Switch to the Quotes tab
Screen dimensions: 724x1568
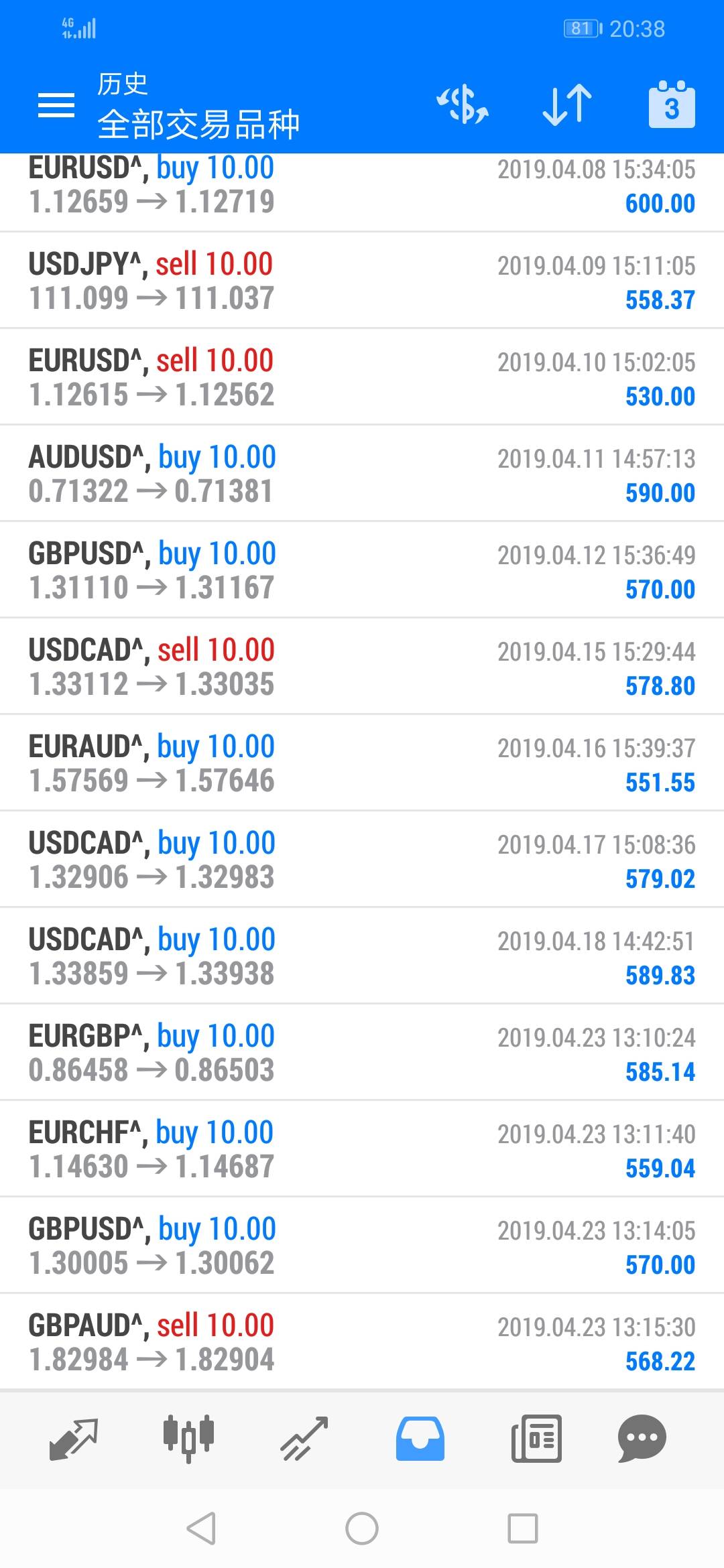pos(74,1439)
